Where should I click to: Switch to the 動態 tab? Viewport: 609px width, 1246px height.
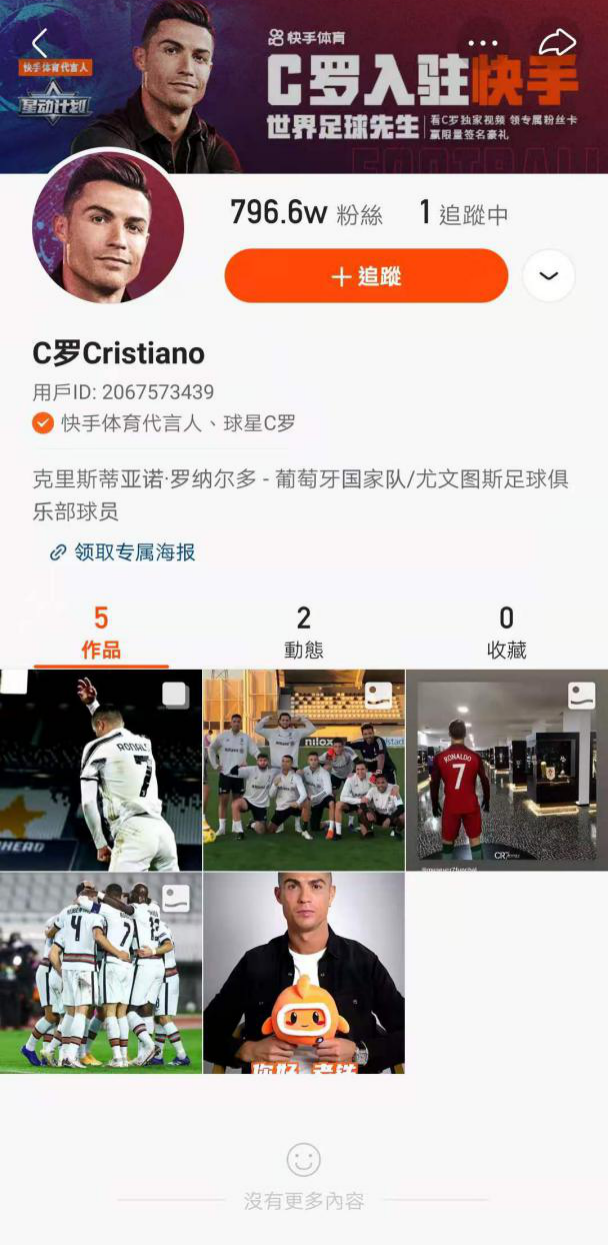tap(304, 633)
